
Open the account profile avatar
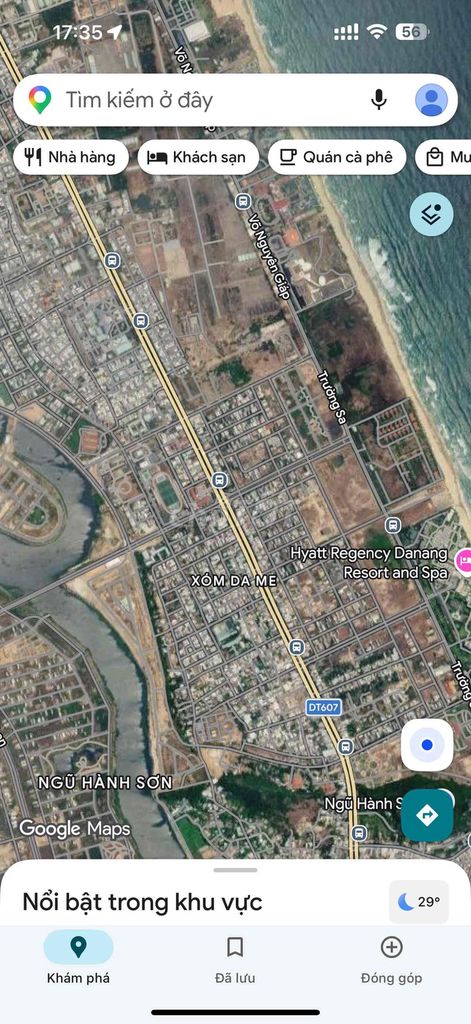point(432,100)
